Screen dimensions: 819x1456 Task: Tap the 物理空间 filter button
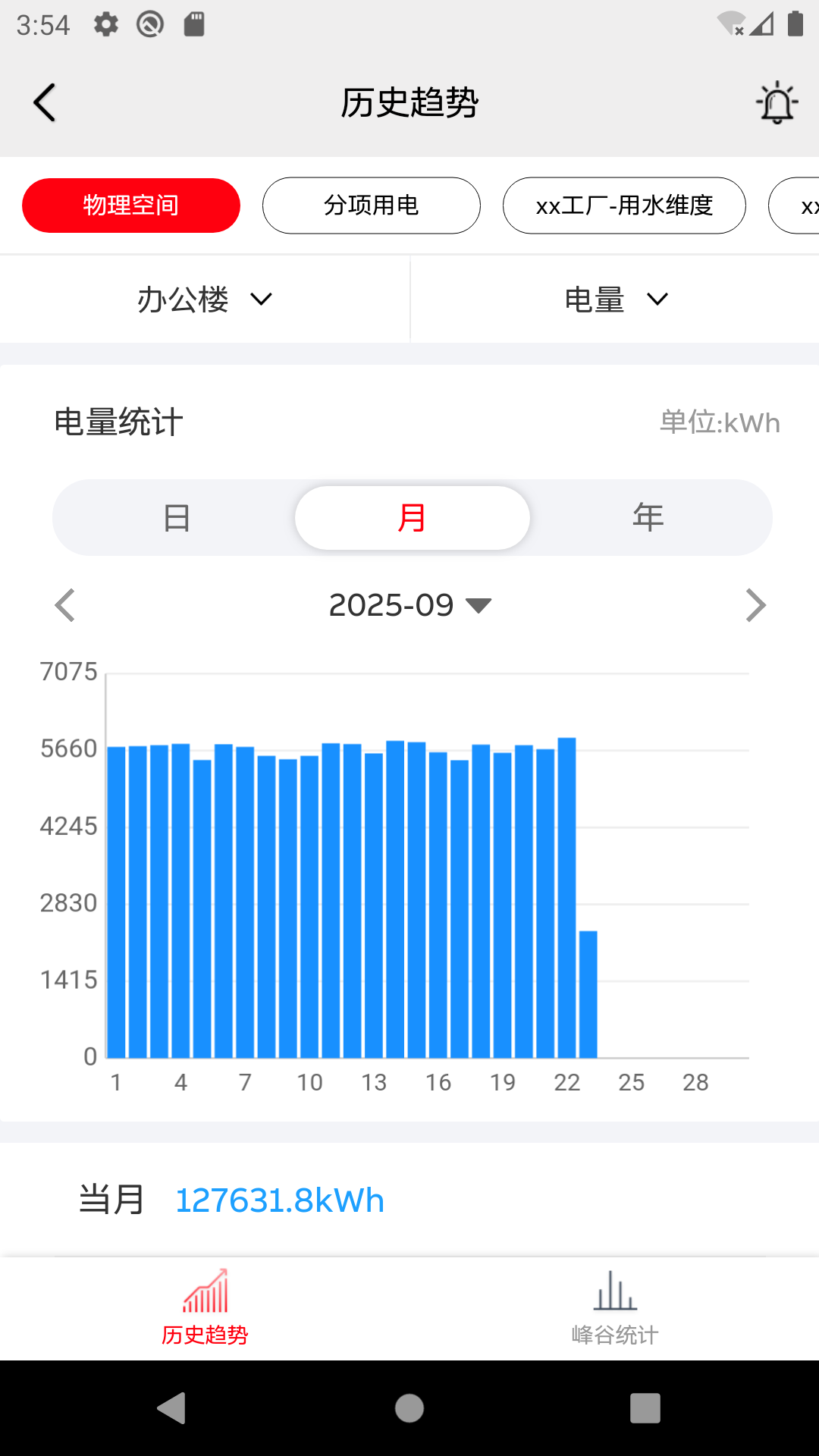[x=130, y=205]
